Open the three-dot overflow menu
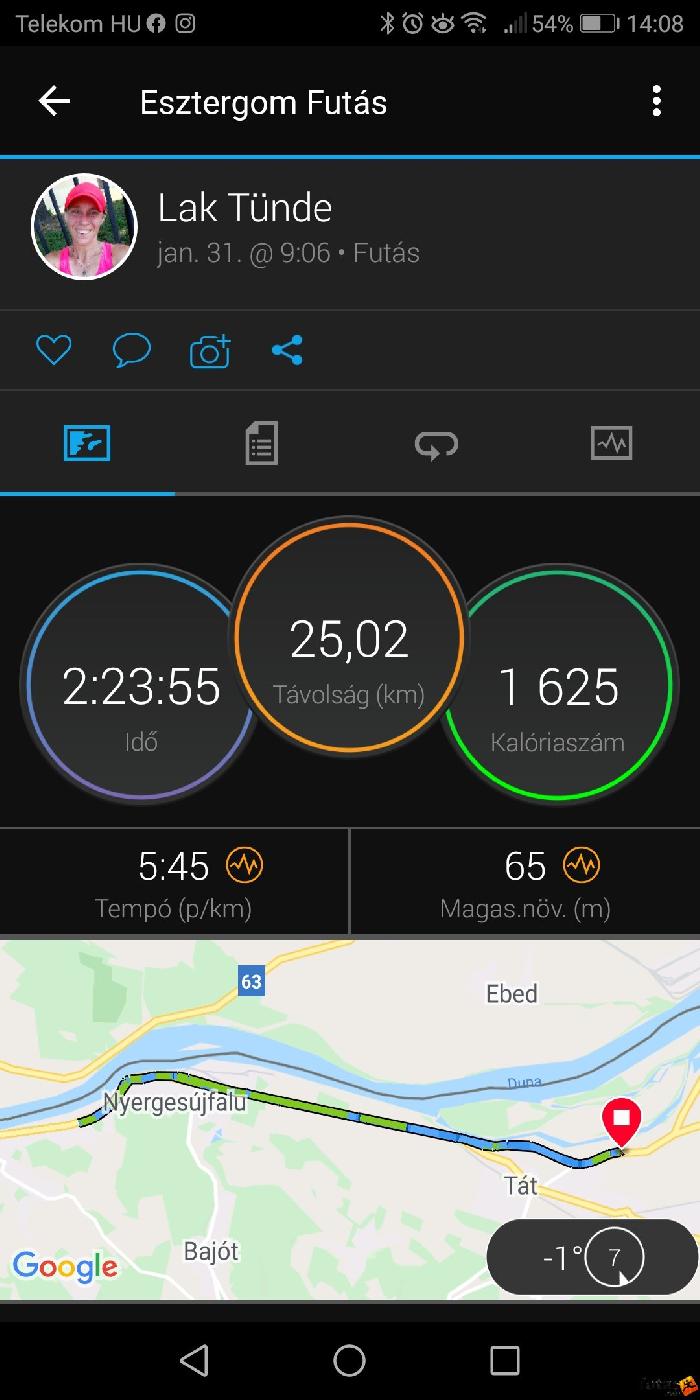Image resolution: width=700 pixels, height=1400 pixels. 656,101
